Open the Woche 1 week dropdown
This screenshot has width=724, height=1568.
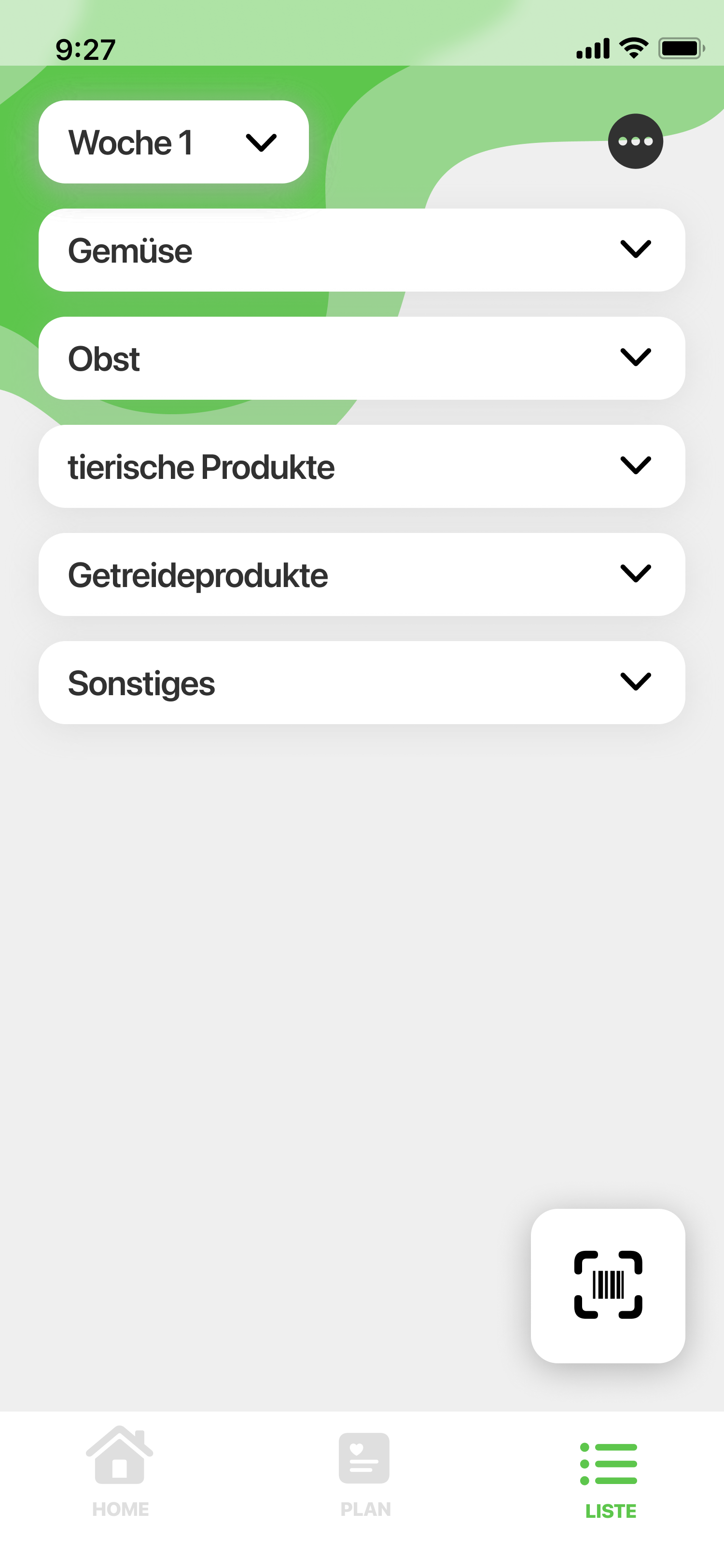coord(173,142)
